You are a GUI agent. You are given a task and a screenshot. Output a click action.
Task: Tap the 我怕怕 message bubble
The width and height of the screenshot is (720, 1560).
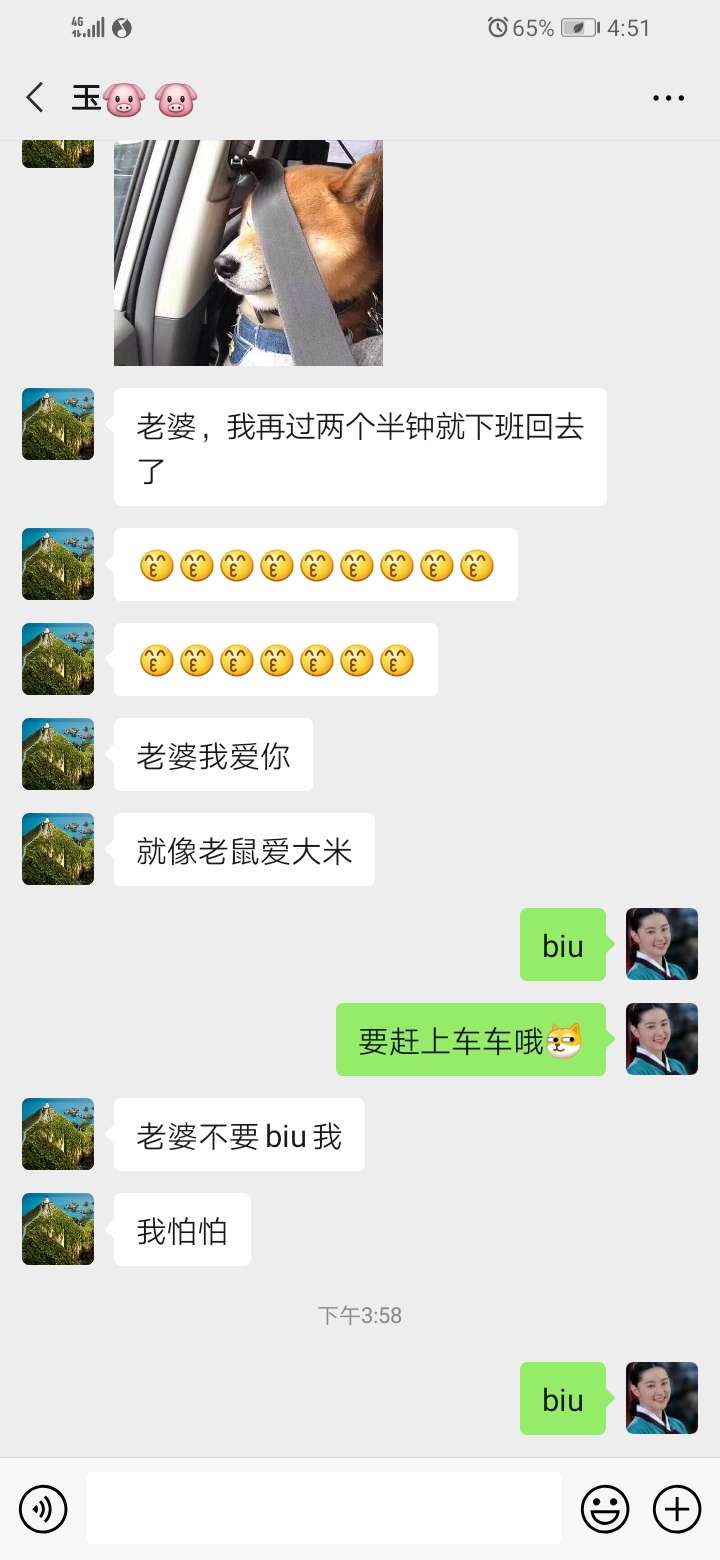click(x=181, y=1229)
